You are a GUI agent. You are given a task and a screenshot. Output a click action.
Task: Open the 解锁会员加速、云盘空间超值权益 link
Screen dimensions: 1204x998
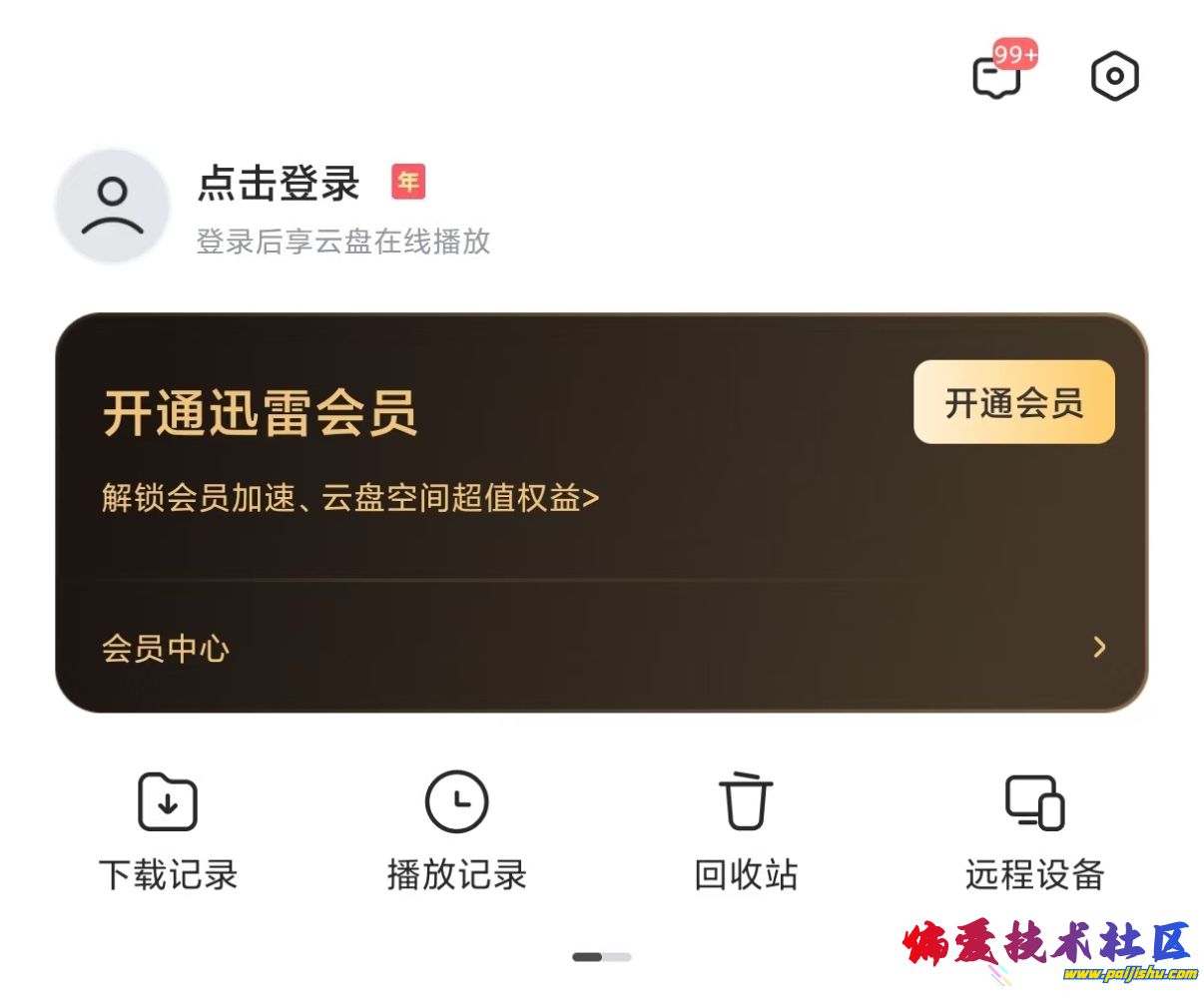click(350, 497)
